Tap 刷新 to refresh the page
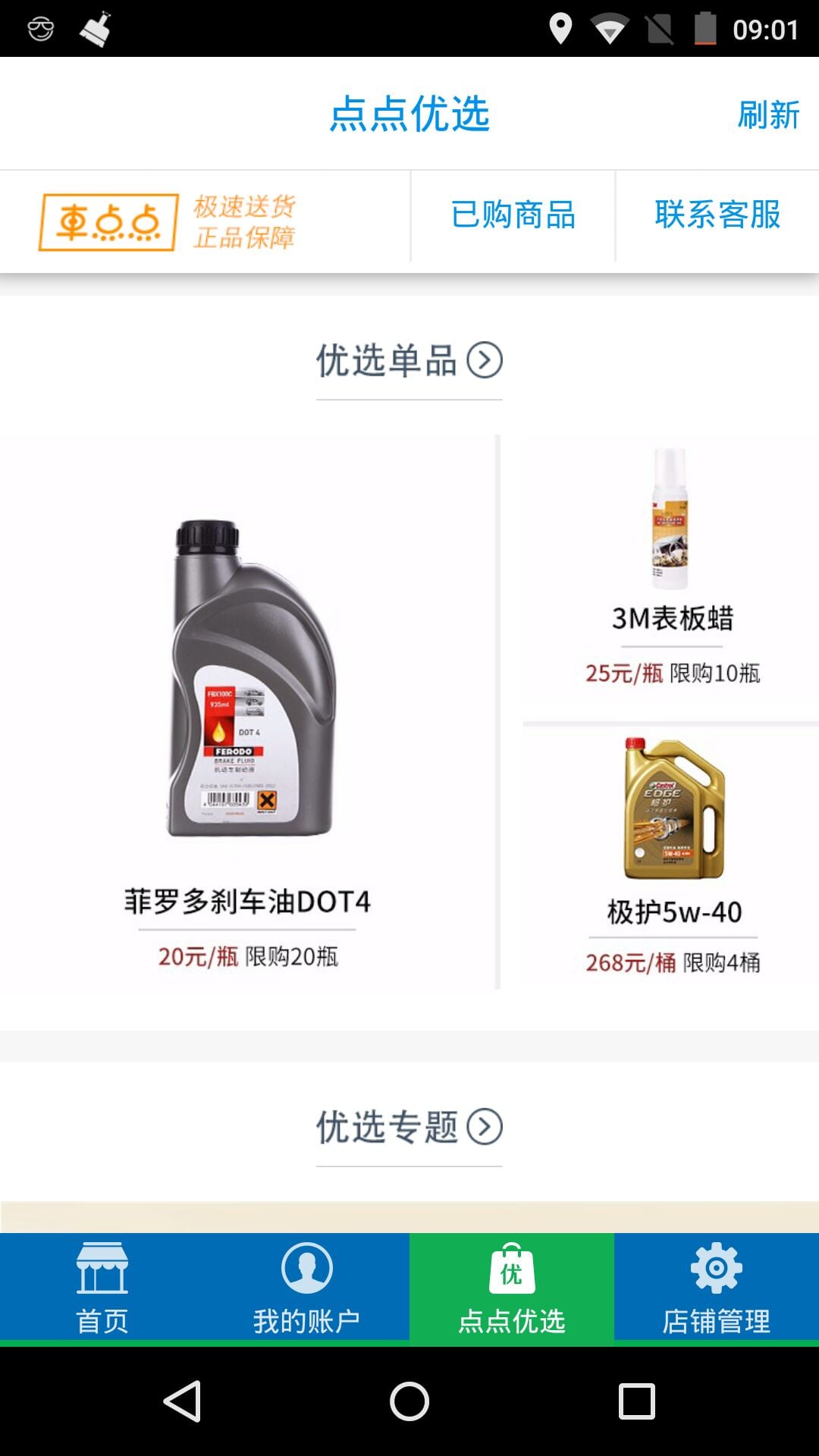The height and width of the screenshot is (1456, 819). click(x=768, y=115)
